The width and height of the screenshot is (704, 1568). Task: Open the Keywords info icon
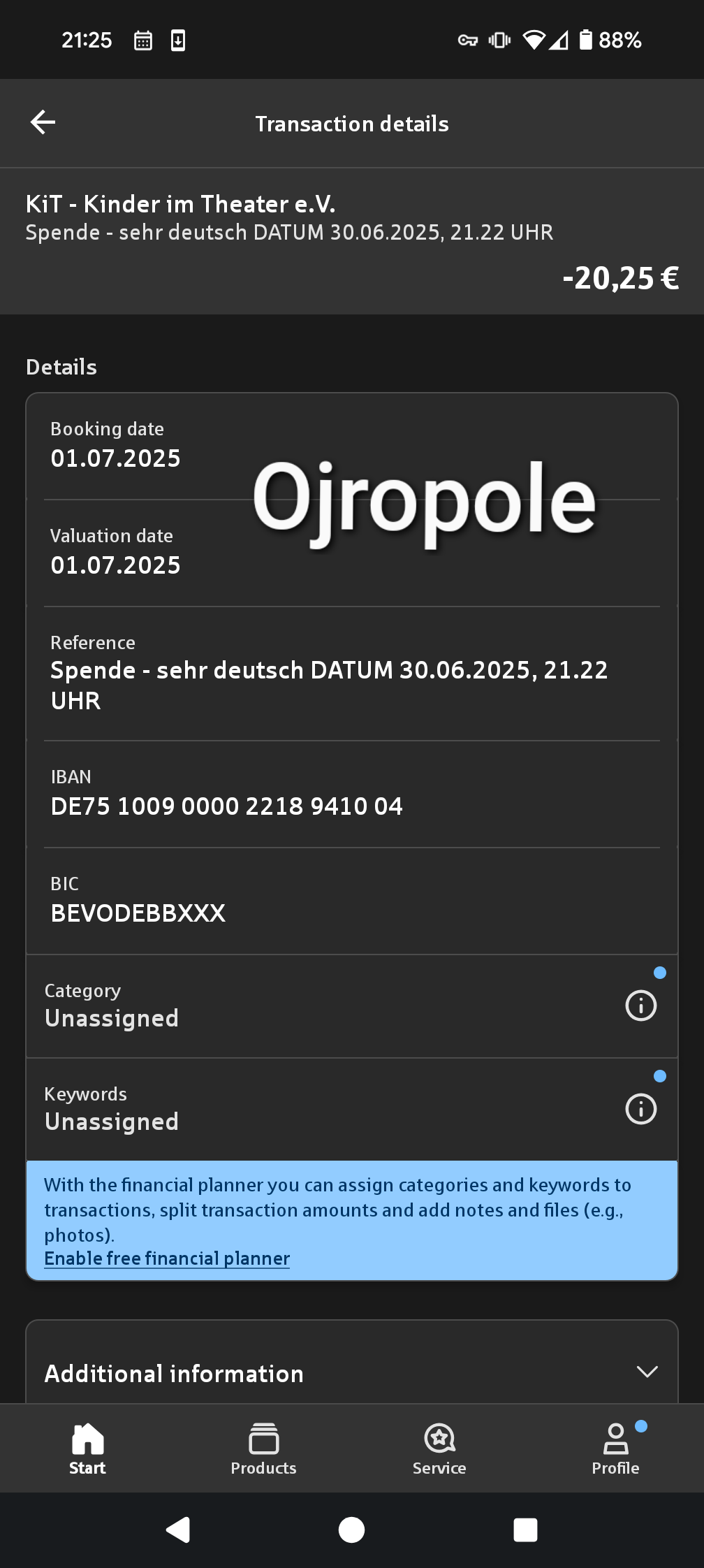[640, 1109]
